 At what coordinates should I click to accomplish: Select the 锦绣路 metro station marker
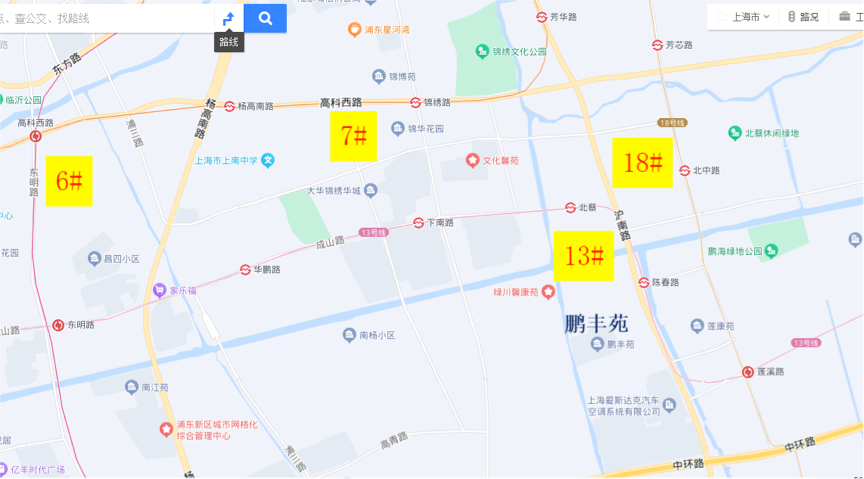415,102
